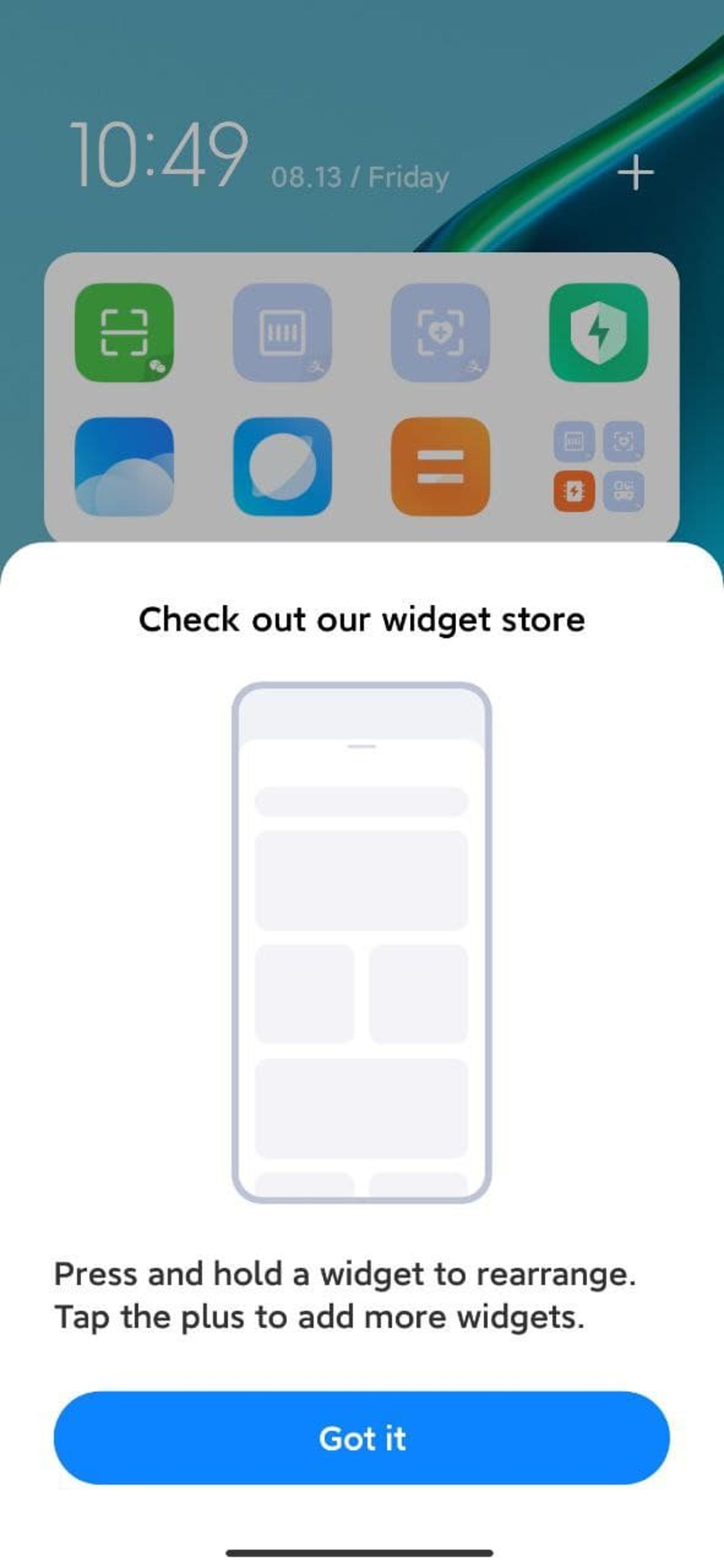Screen dimensions: 724x1568
Task: Dismiss the tip with Got it
Action: (362, 1438)
